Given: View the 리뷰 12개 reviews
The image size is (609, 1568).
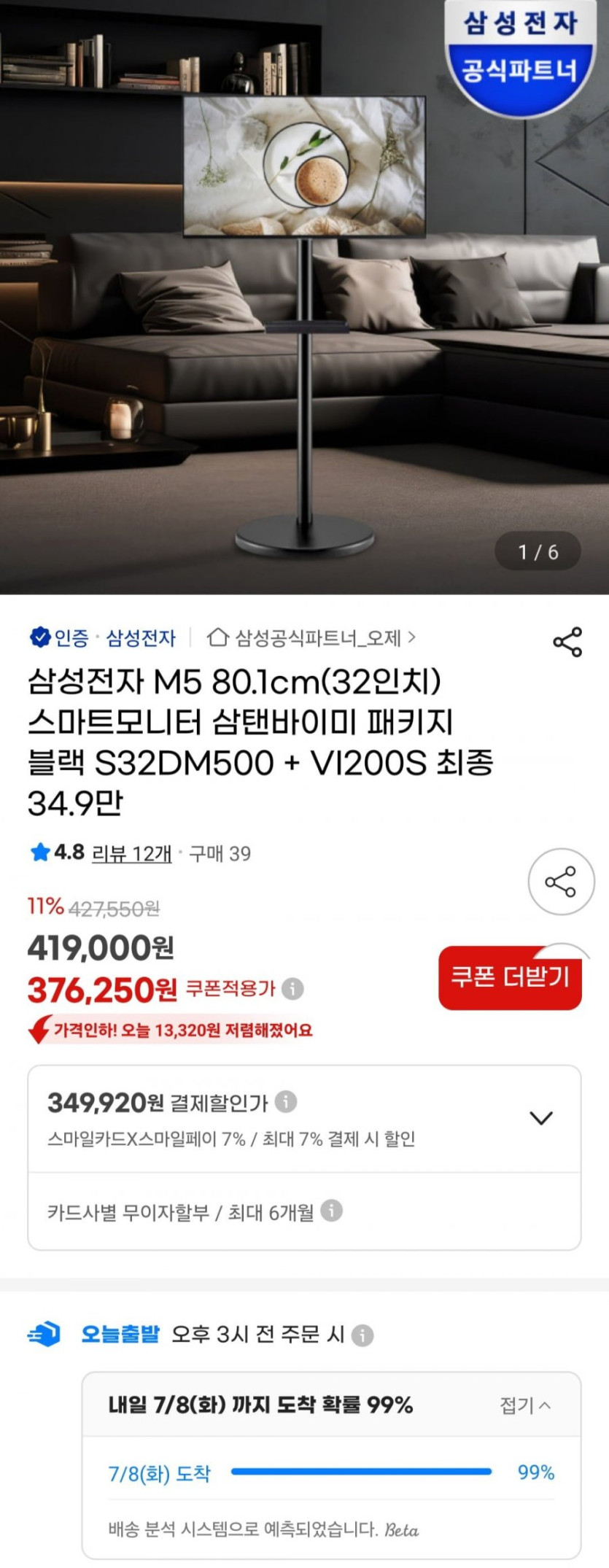Looking at the screenshot, I should coord(132,853).
